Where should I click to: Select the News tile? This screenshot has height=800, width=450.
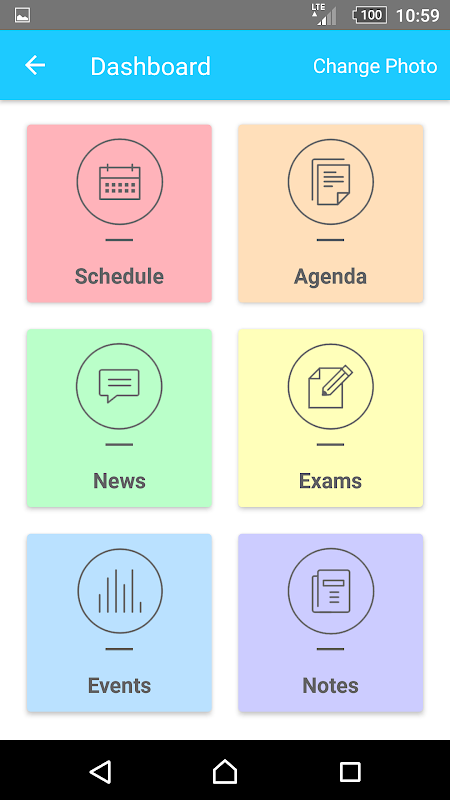[119, 418]
